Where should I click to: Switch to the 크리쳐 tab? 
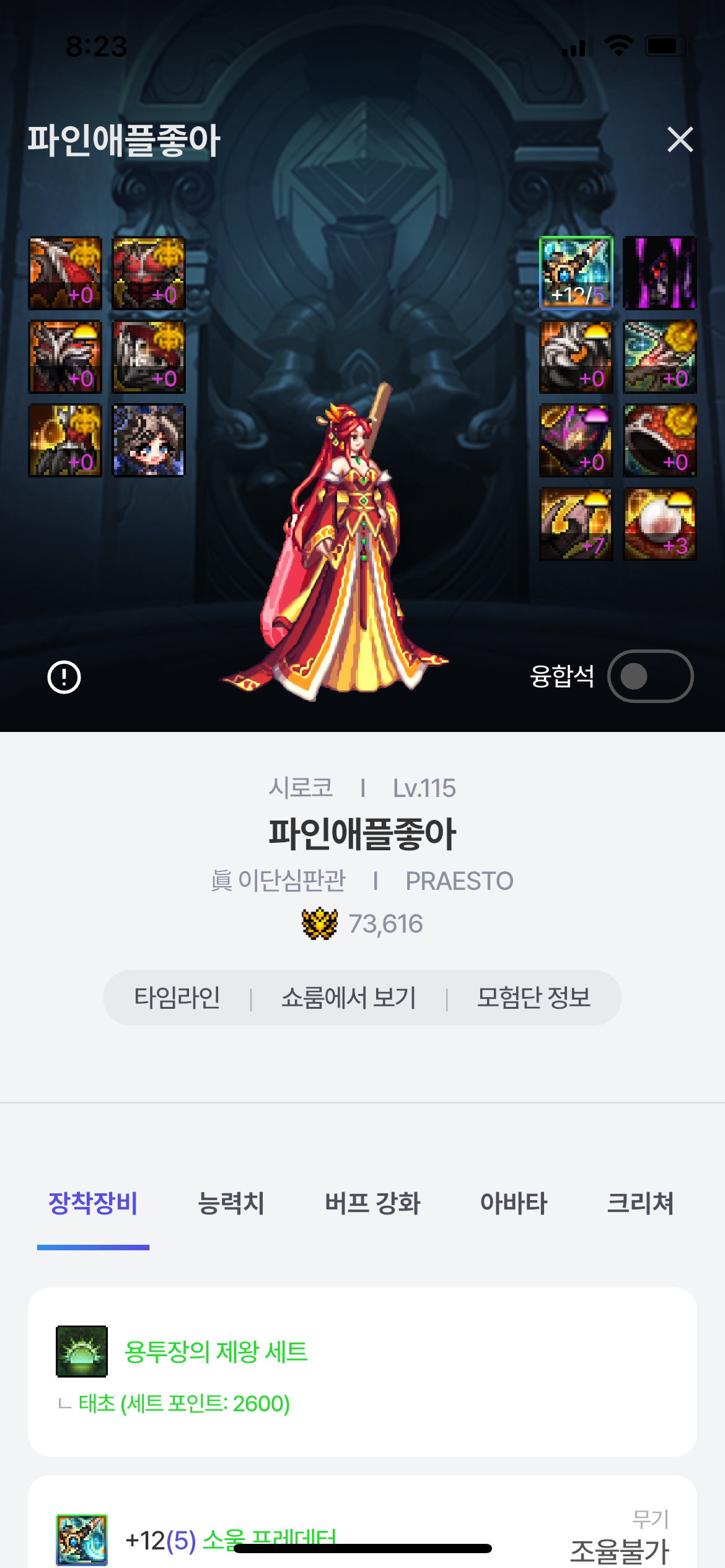point(640,1203)
